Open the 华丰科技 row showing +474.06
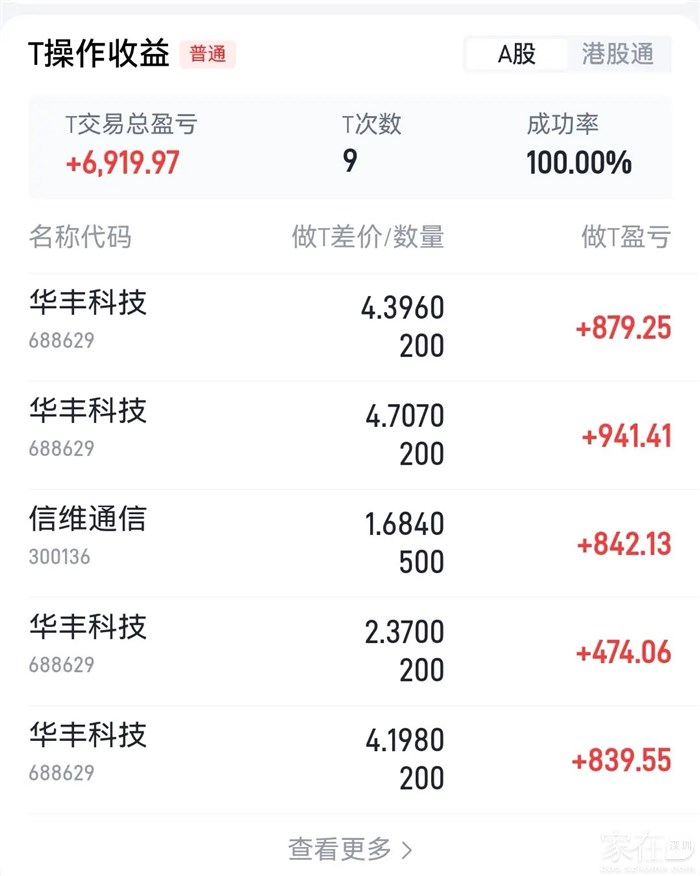This screenshot has width=700, height=876. [x=350, y=652]
